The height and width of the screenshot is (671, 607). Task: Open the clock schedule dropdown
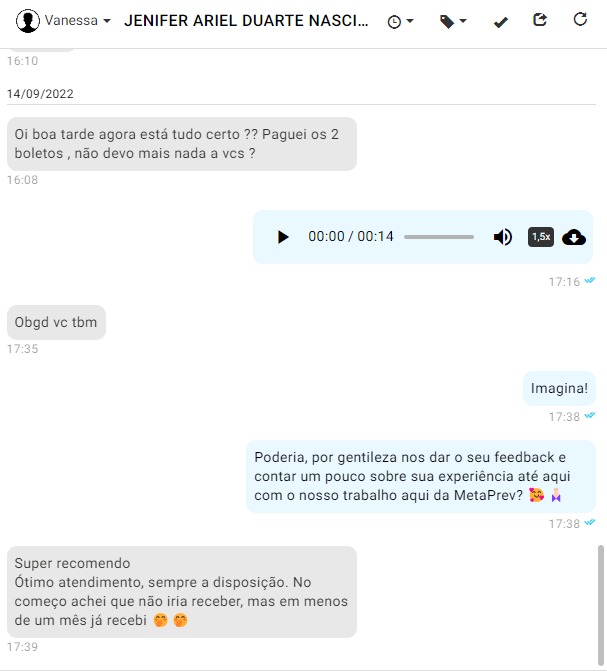[400, 21]
